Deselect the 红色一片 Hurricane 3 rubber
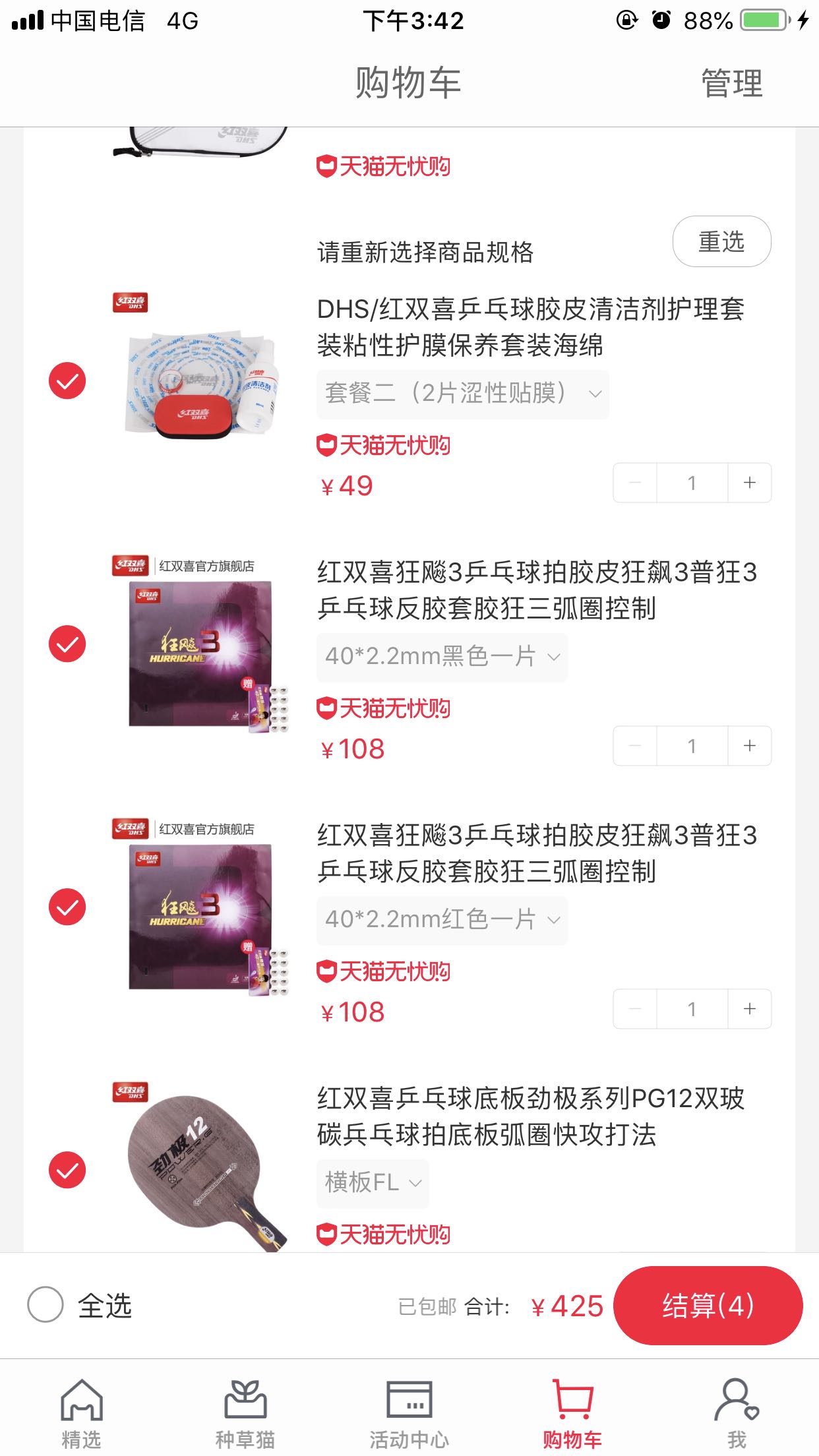 pos(67,907)
